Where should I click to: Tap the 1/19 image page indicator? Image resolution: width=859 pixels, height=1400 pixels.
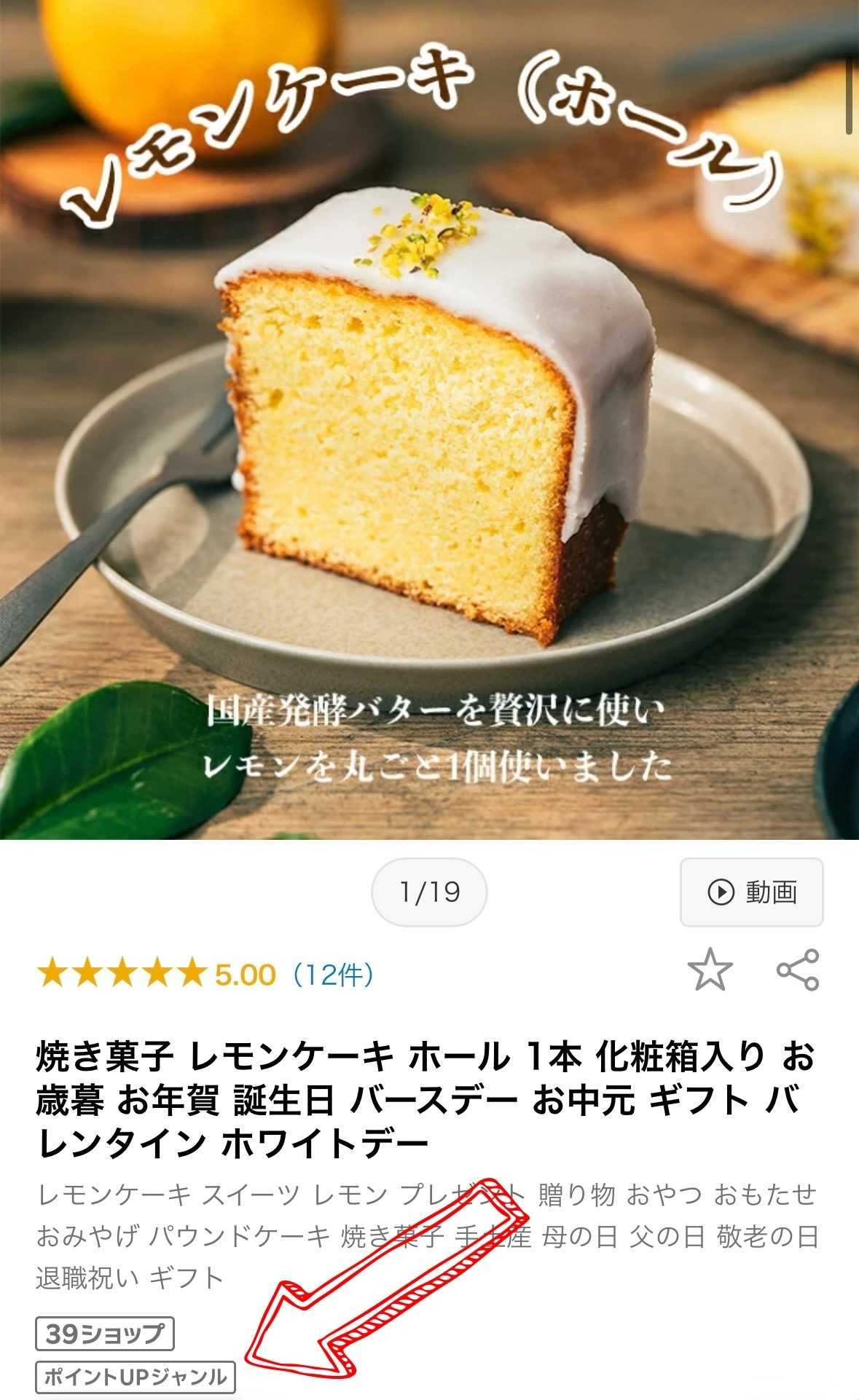[x=429, y=892]
